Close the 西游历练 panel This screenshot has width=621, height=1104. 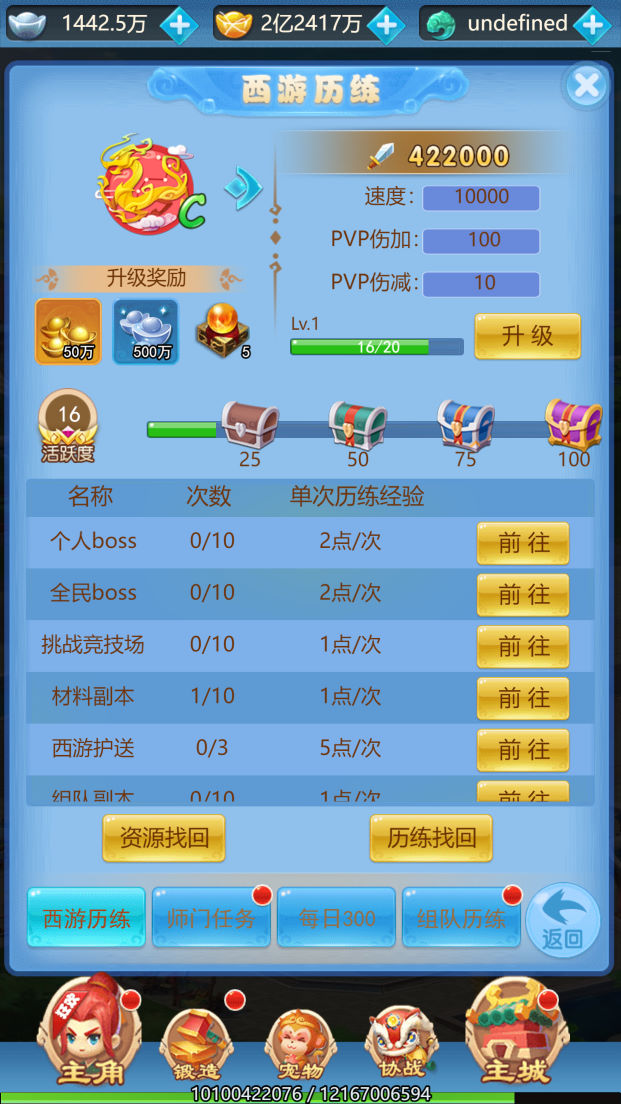click(x=586, y=86)
